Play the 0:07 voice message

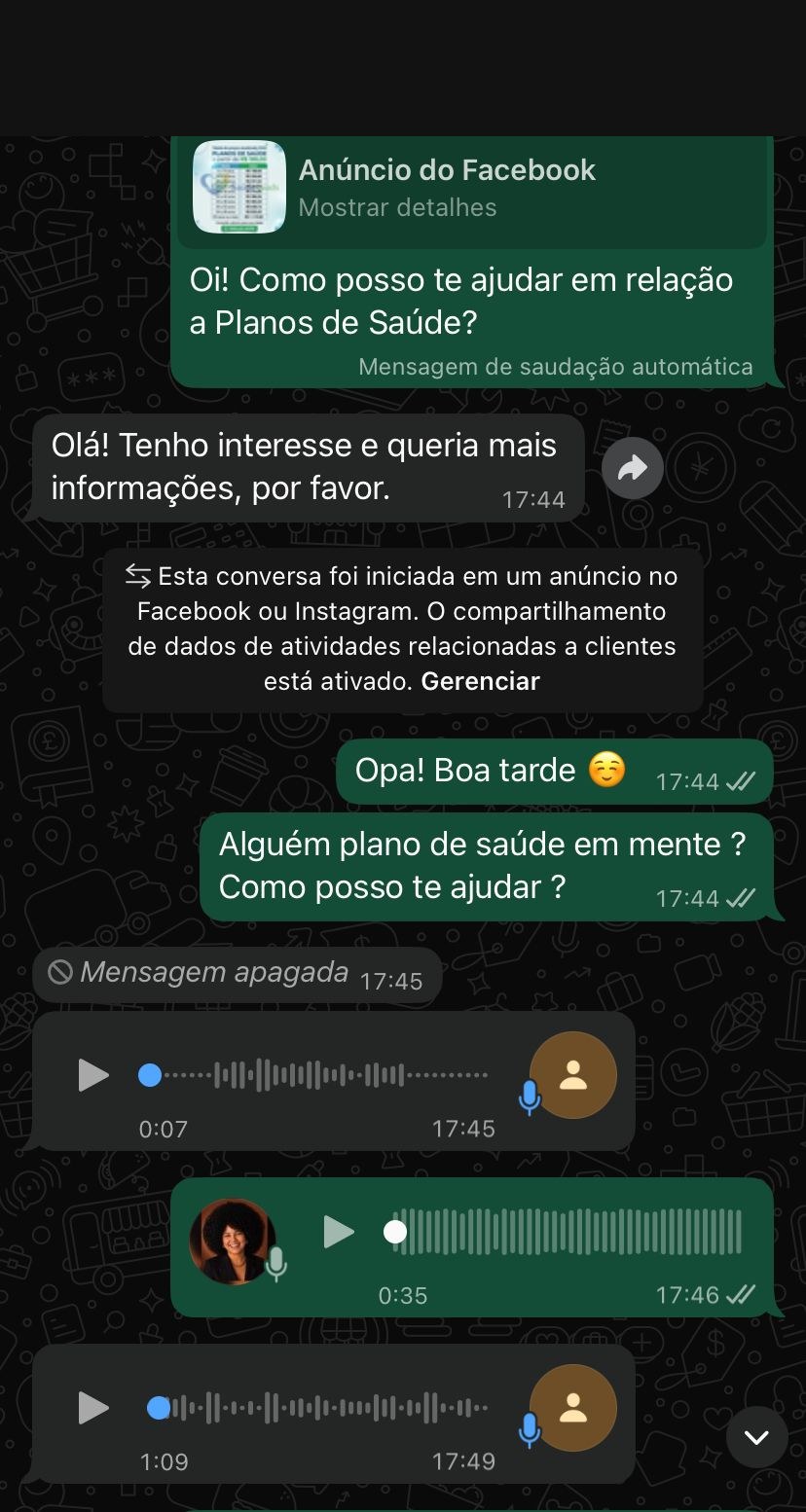point(92,1075)
